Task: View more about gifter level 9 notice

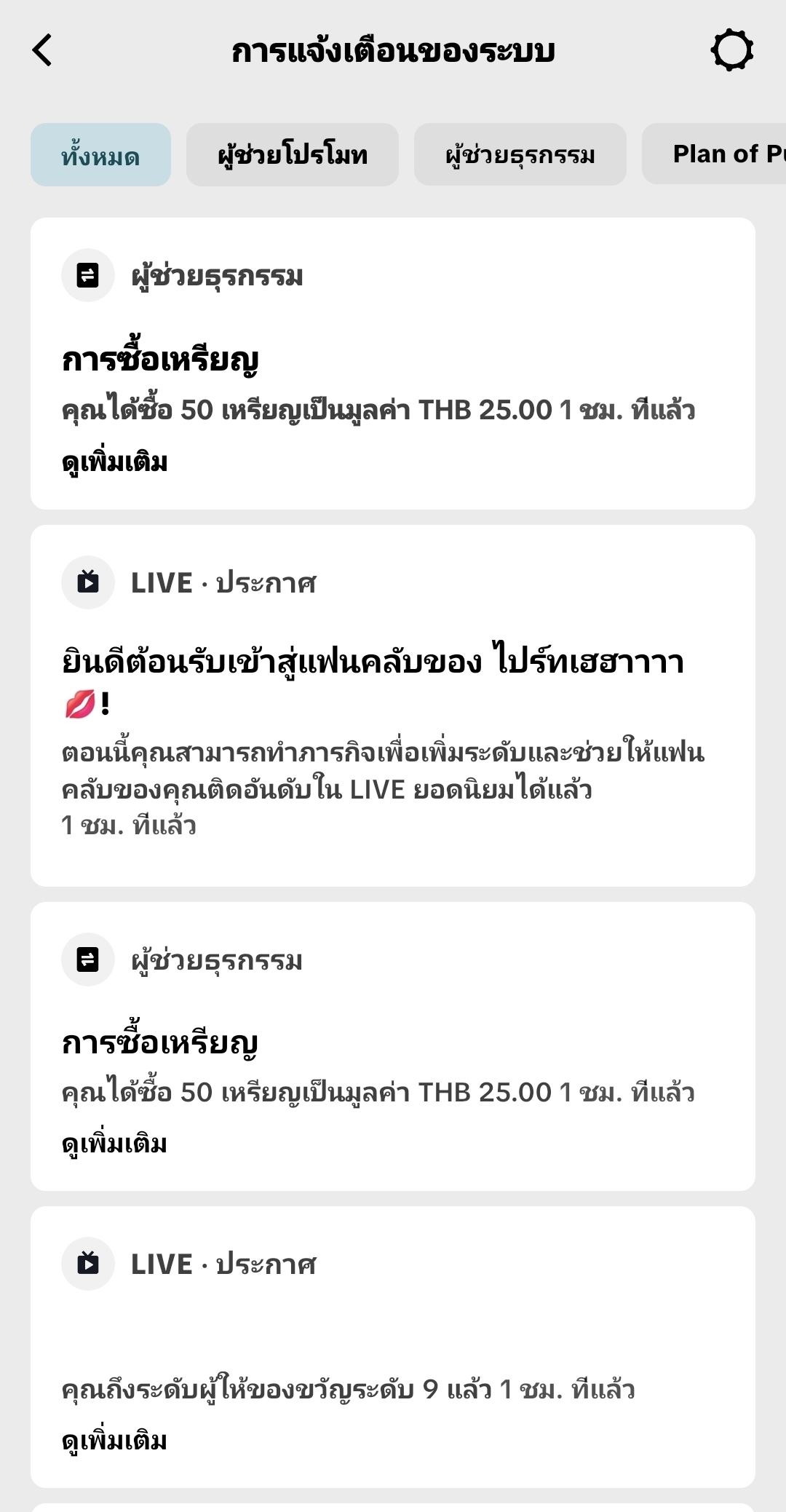Action: coord(115,1441)
